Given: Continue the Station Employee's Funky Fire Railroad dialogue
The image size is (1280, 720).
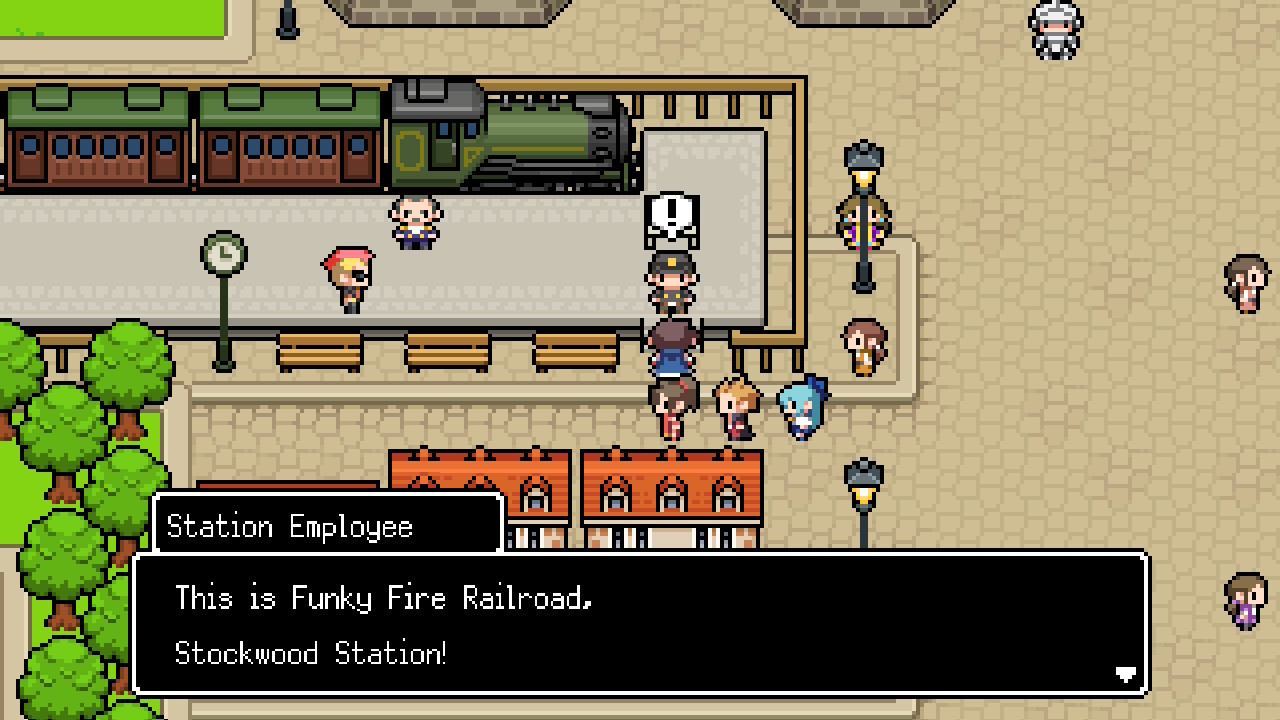Looking at the screenshot, I should tap(640, 625).
